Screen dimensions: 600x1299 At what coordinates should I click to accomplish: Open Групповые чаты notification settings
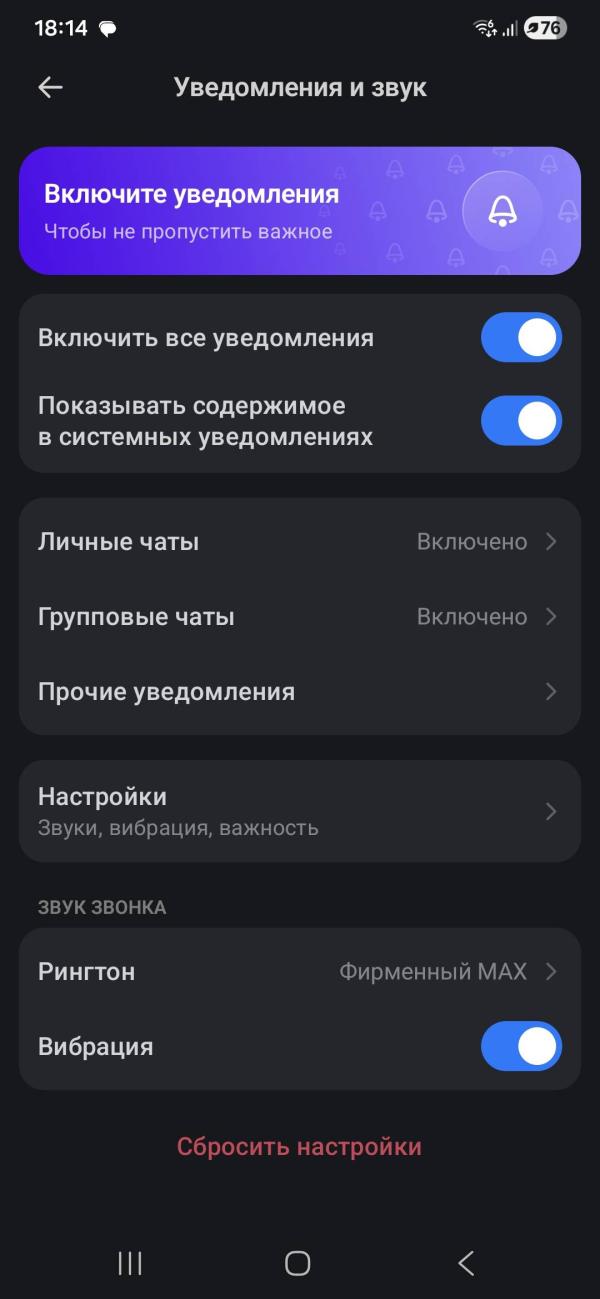(x=300, y=617)
